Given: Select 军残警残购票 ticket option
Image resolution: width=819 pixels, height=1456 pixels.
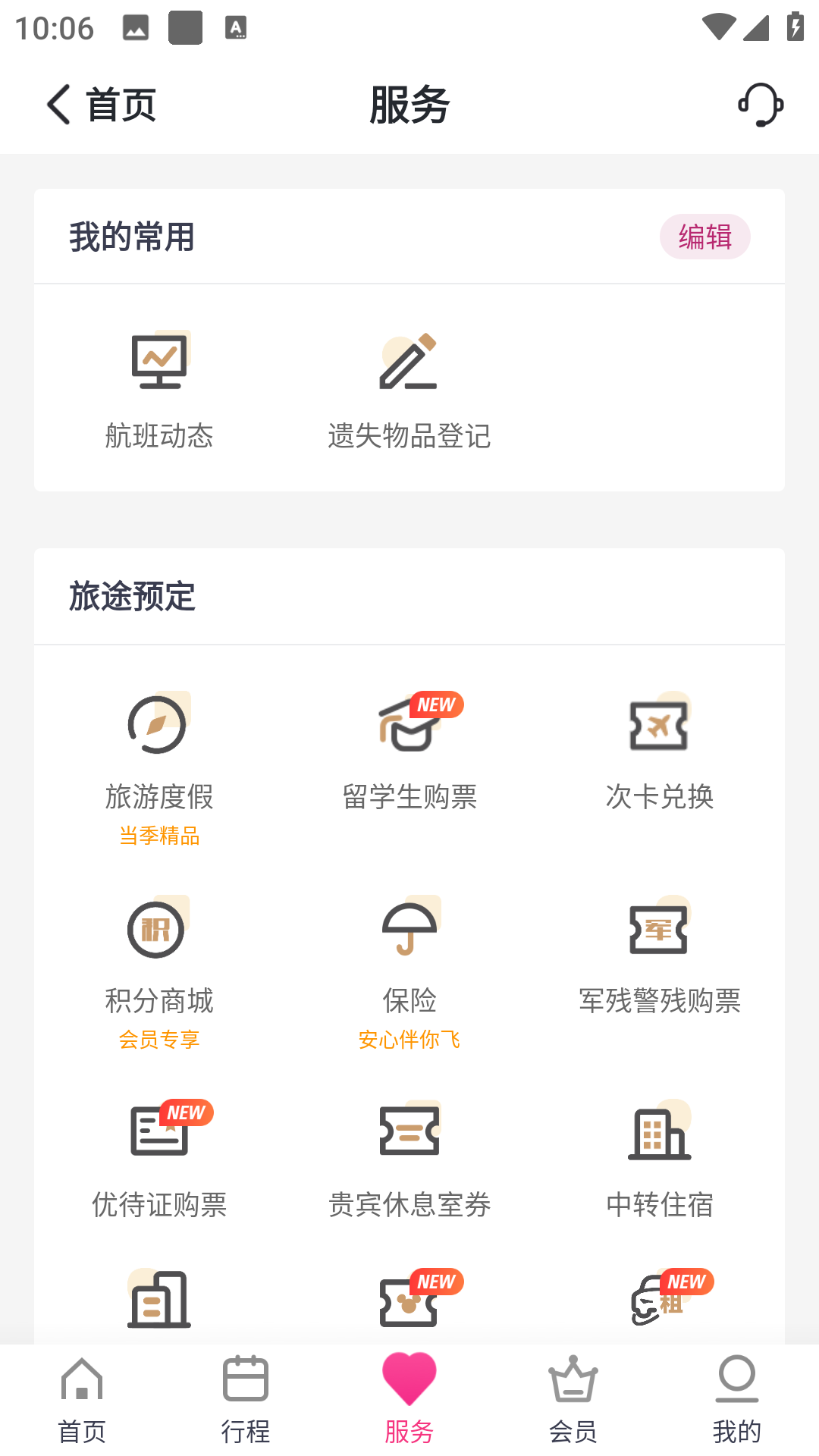Looking at the screenshot, I should pos(659,955).
